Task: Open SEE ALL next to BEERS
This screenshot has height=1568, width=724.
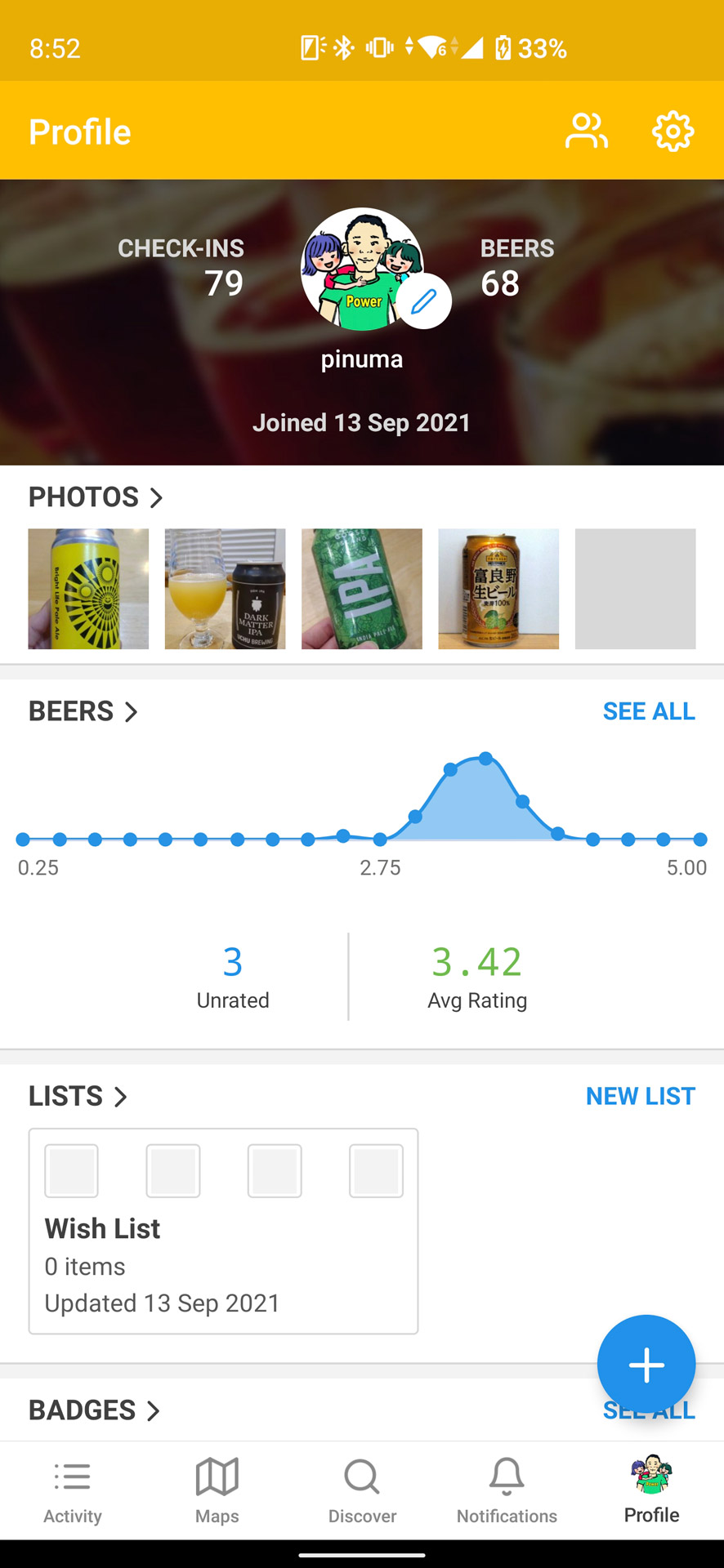Action: pyautogui.click(x=648, y=711)
